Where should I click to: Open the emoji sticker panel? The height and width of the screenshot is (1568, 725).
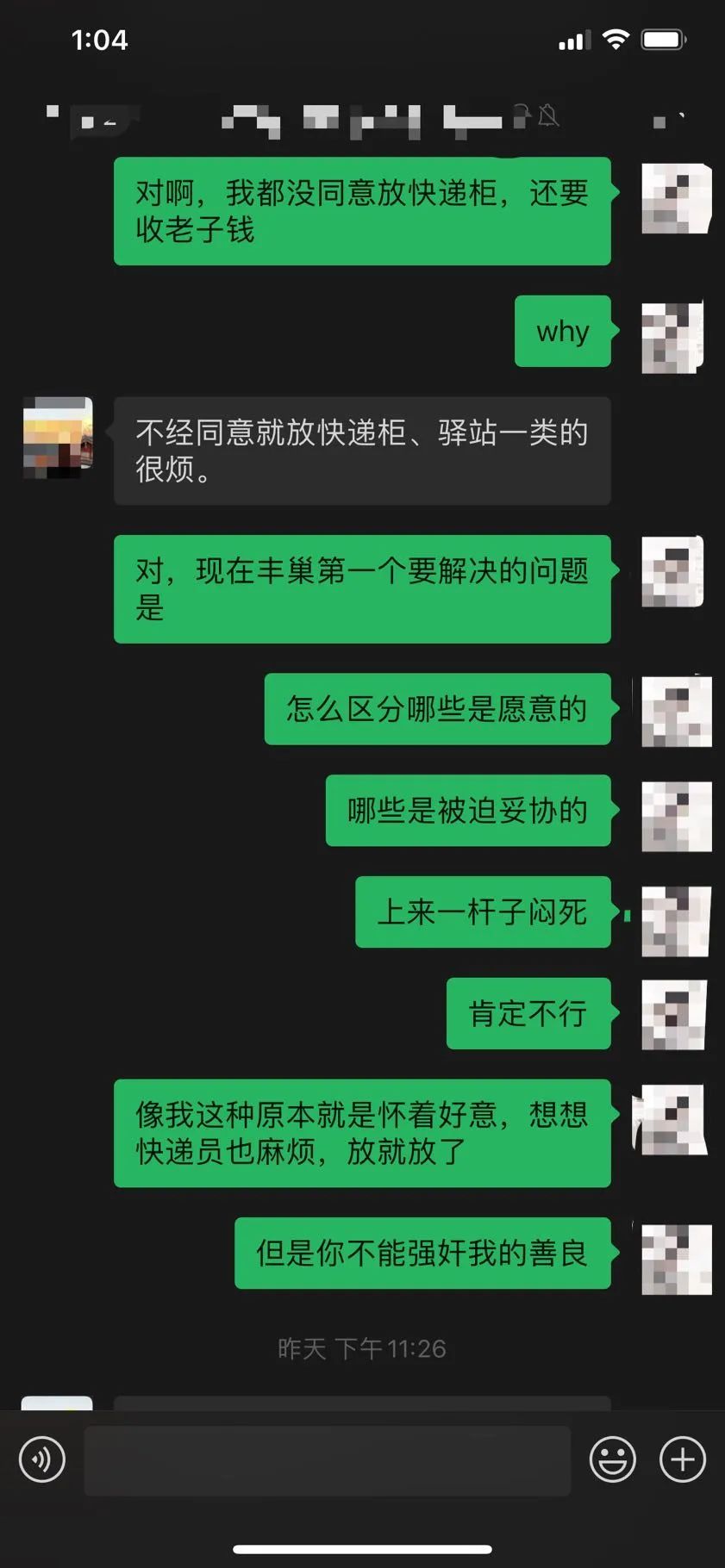pyautogui.click(x=613, y=1459)
